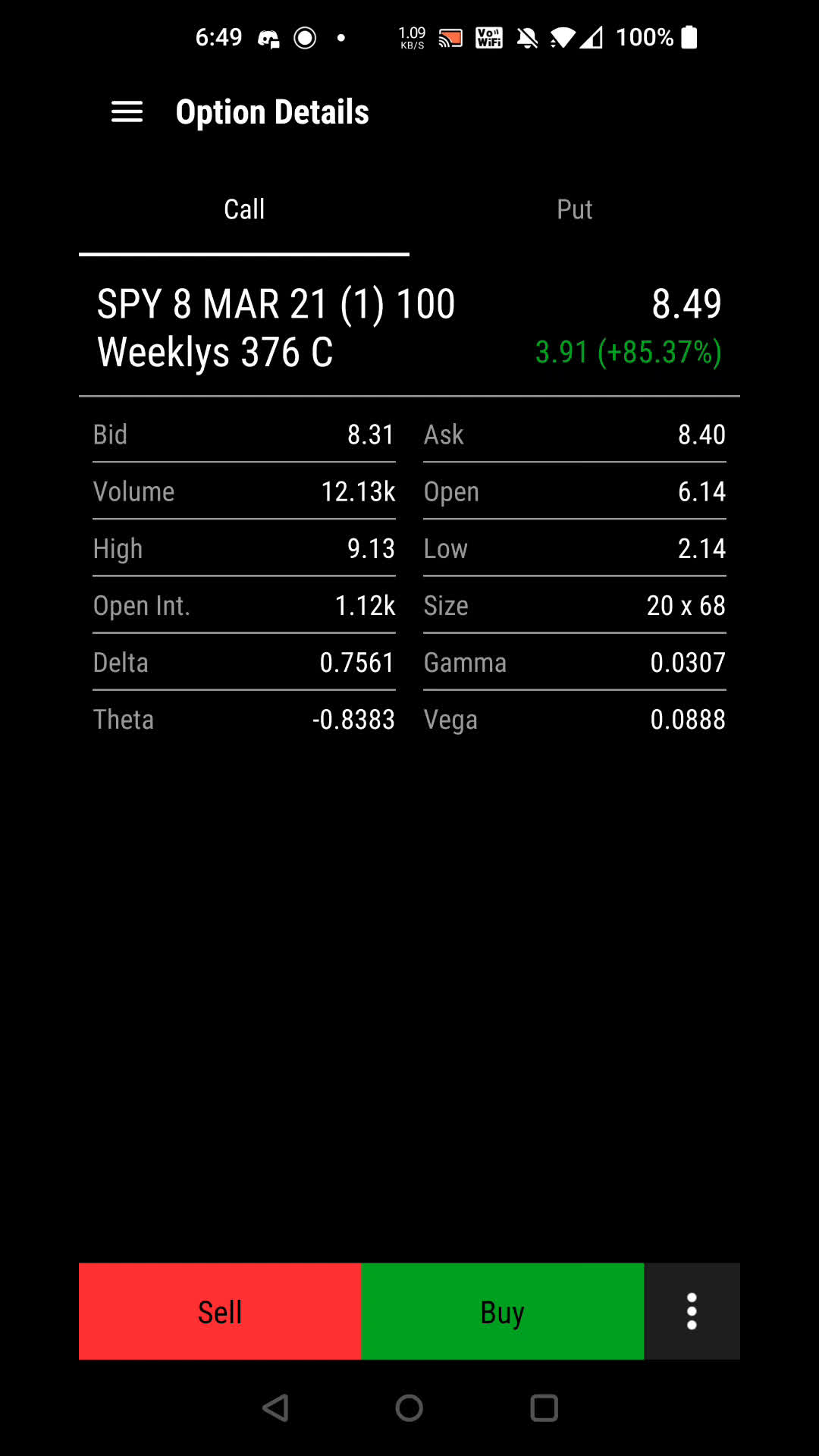Select the Call tab

click(x=243, y=209)
